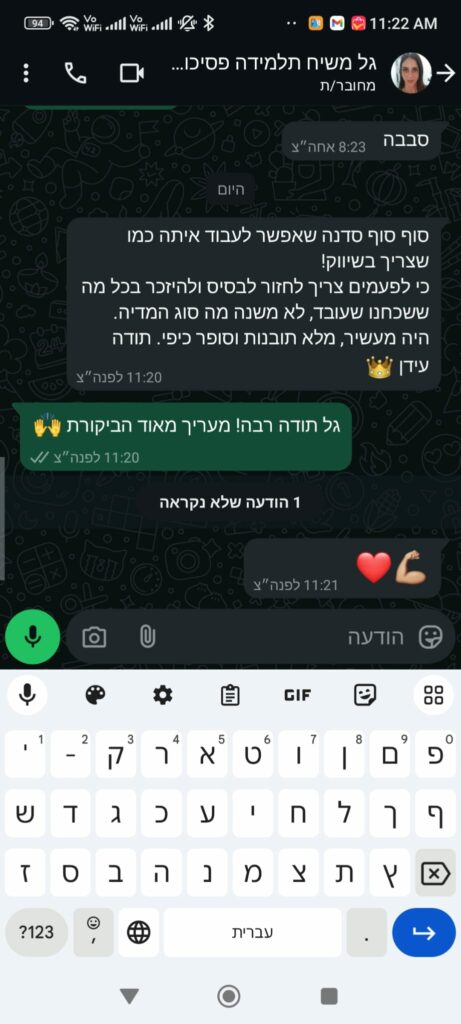The height and width of the screenshot is (1024, 461).
Task: Start a video call
Action: 132,73
